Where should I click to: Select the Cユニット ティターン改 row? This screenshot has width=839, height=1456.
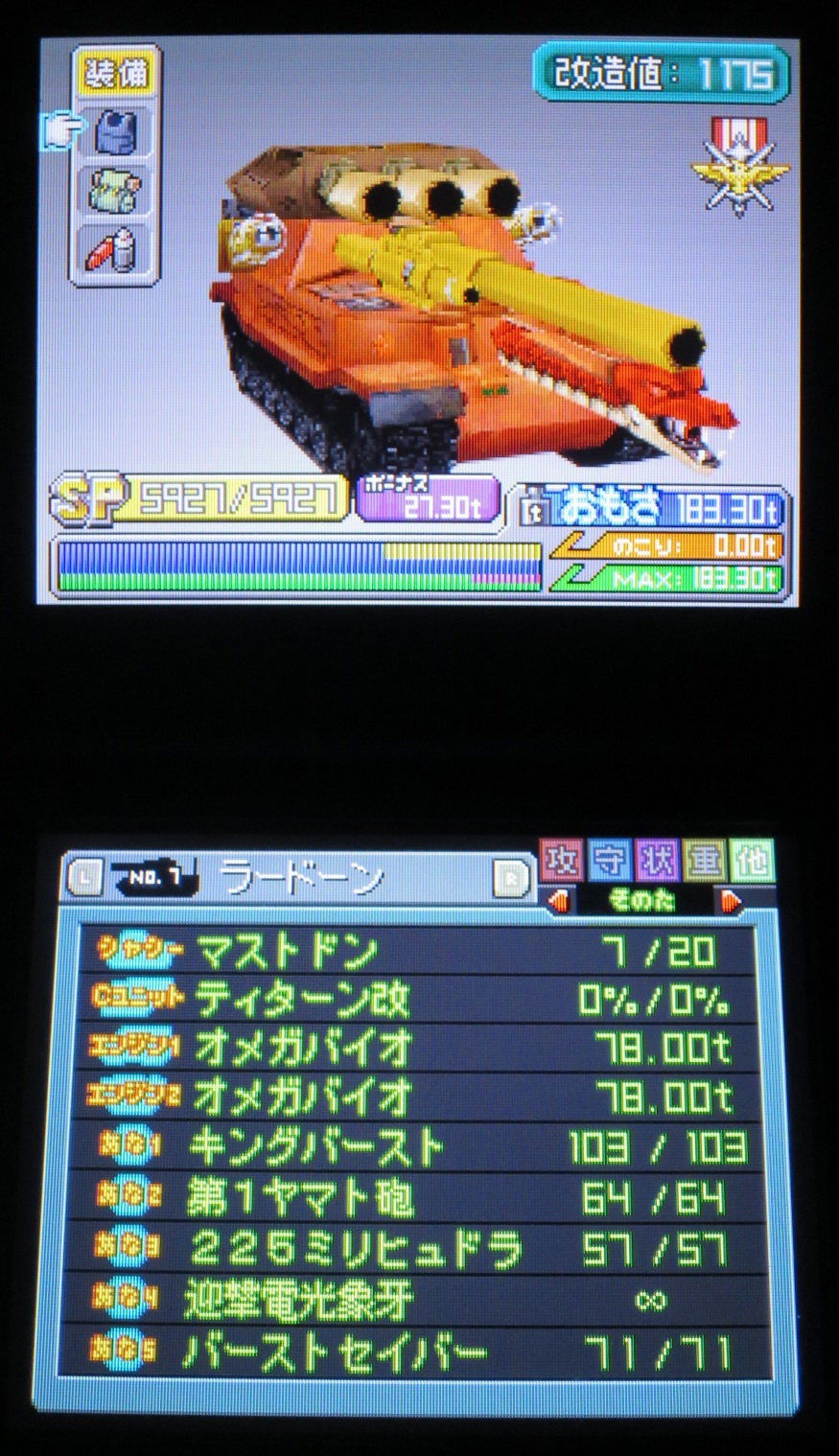[414, 1000]
